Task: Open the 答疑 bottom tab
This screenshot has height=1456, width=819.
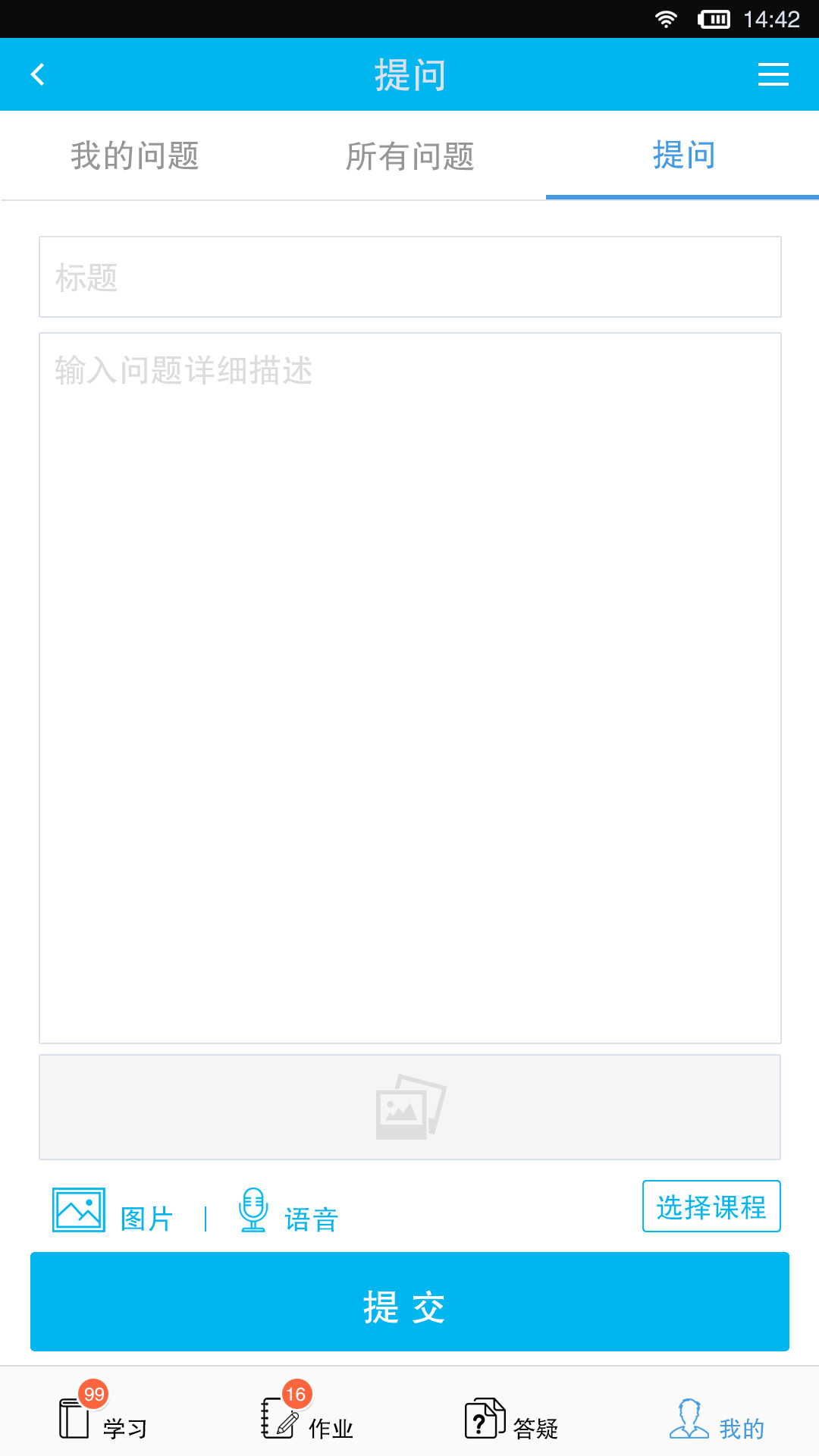Action: click(512, 1420)
